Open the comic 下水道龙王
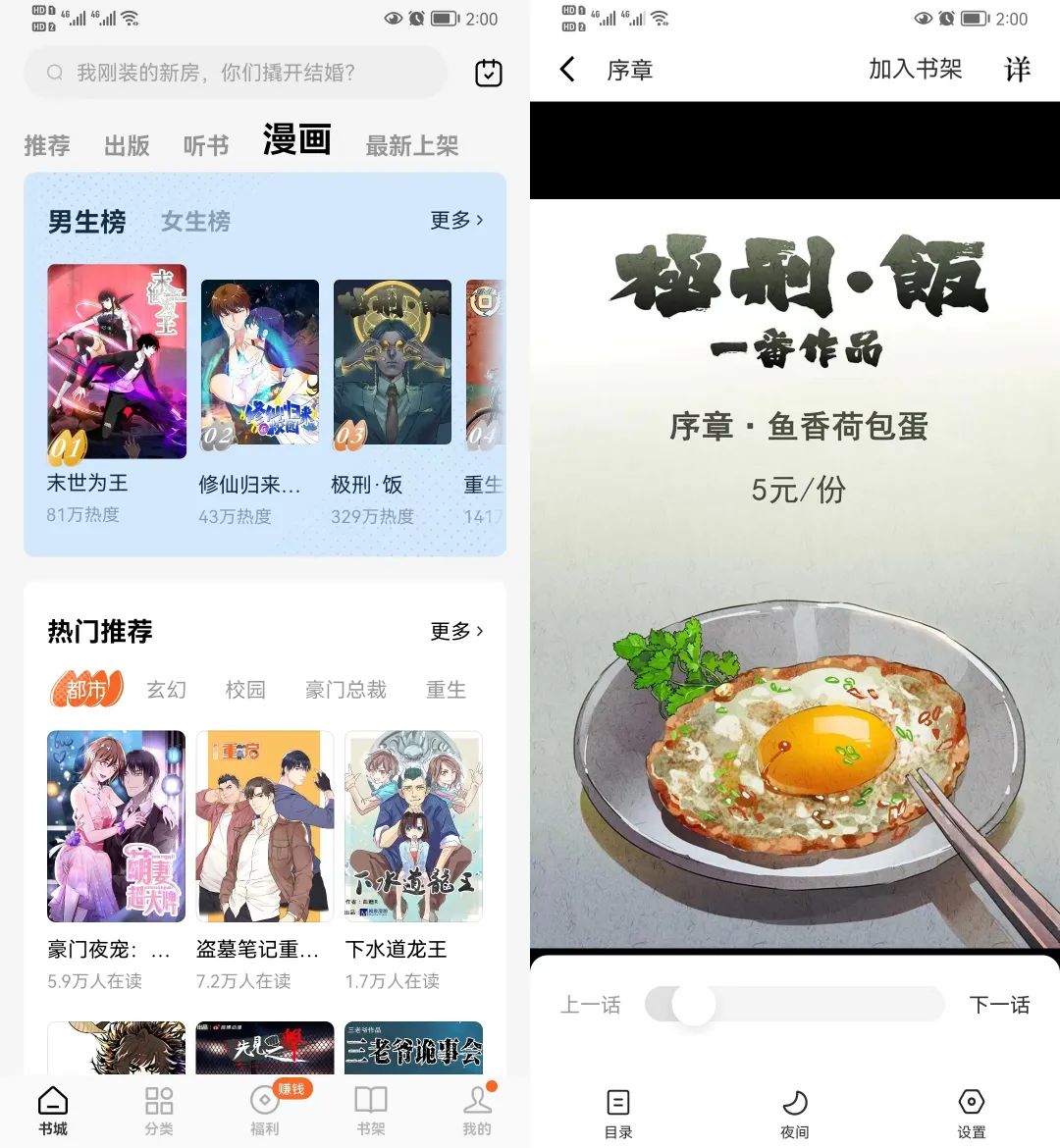1060x1148 pixels. 413,826
